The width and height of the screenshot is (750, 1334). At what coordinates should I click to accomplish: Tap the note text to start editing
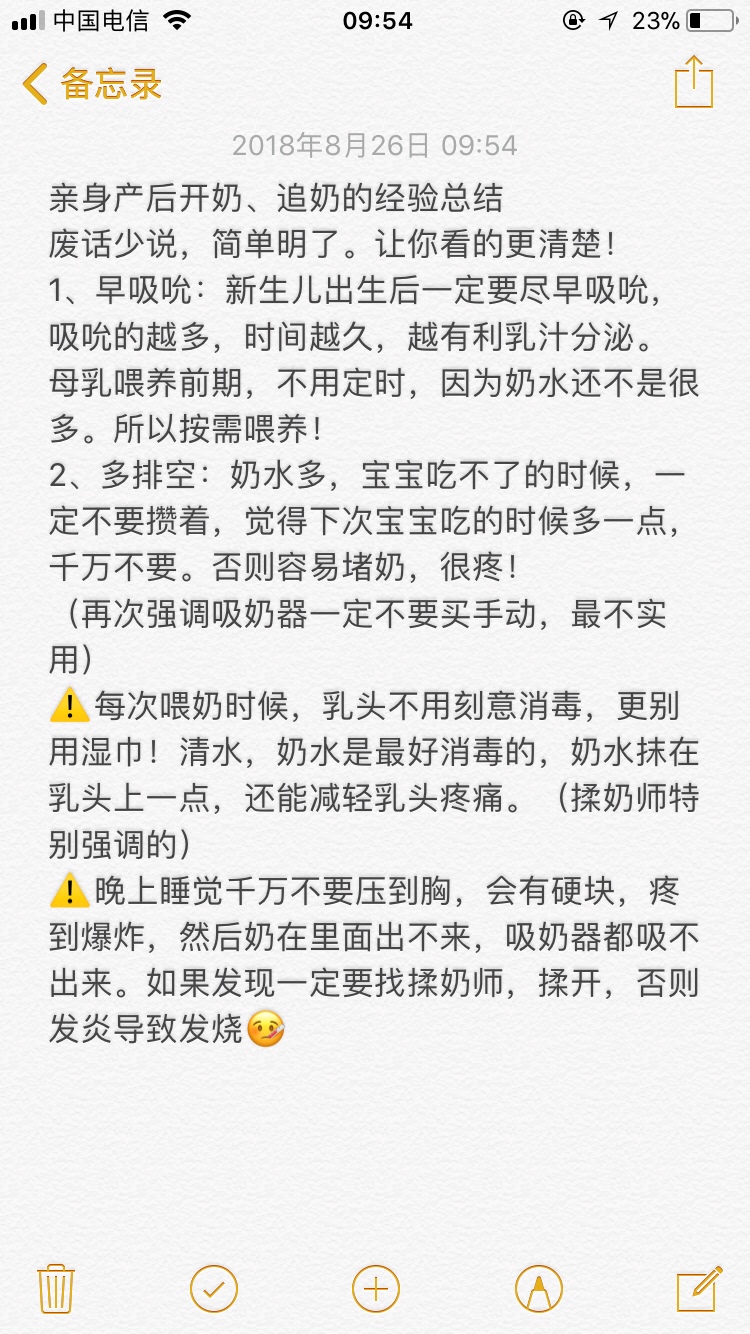coord(375,600)
